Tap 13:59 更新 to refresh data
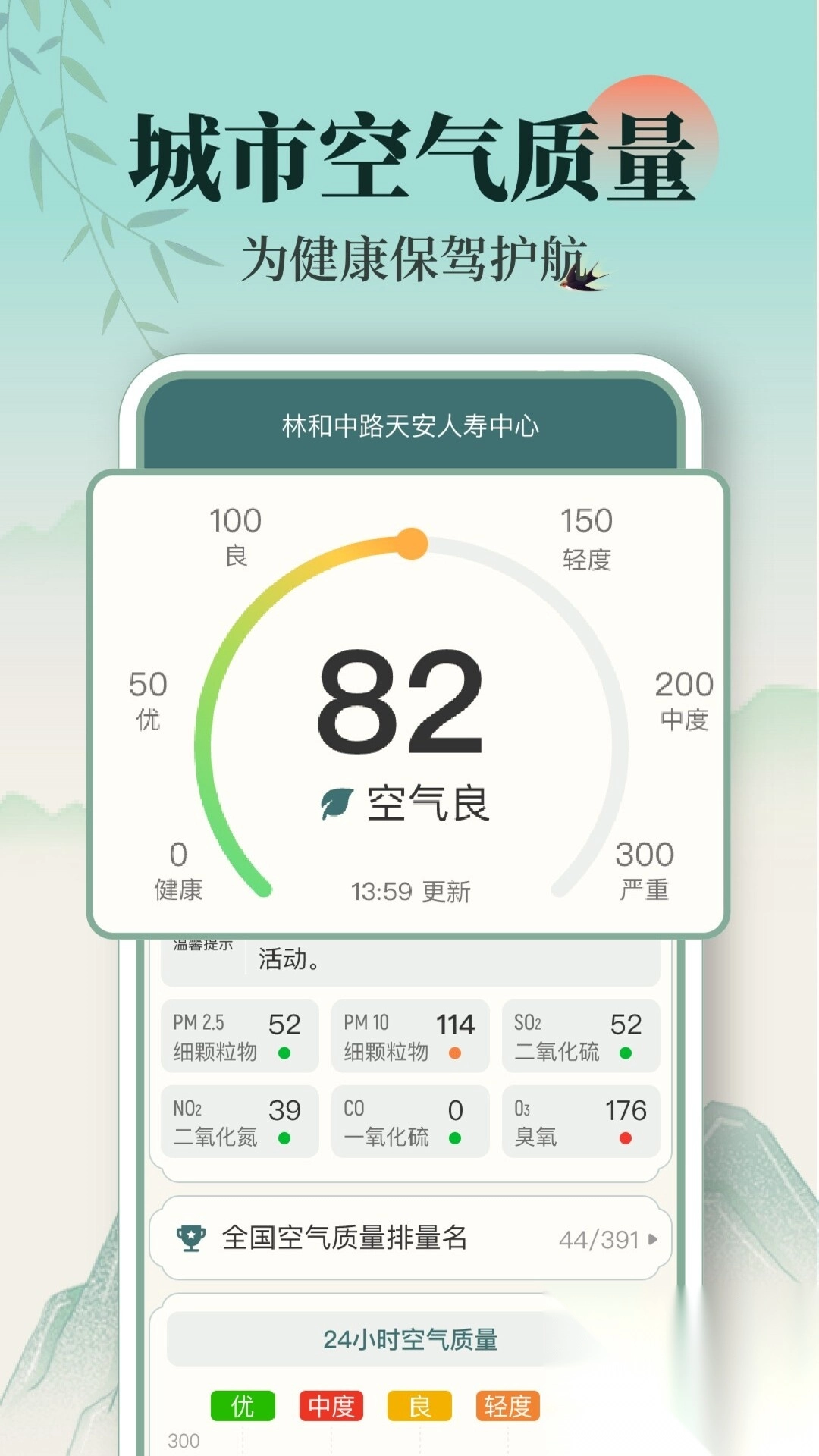This screenshot has height=1456, width=819. [x=409, y=892]
